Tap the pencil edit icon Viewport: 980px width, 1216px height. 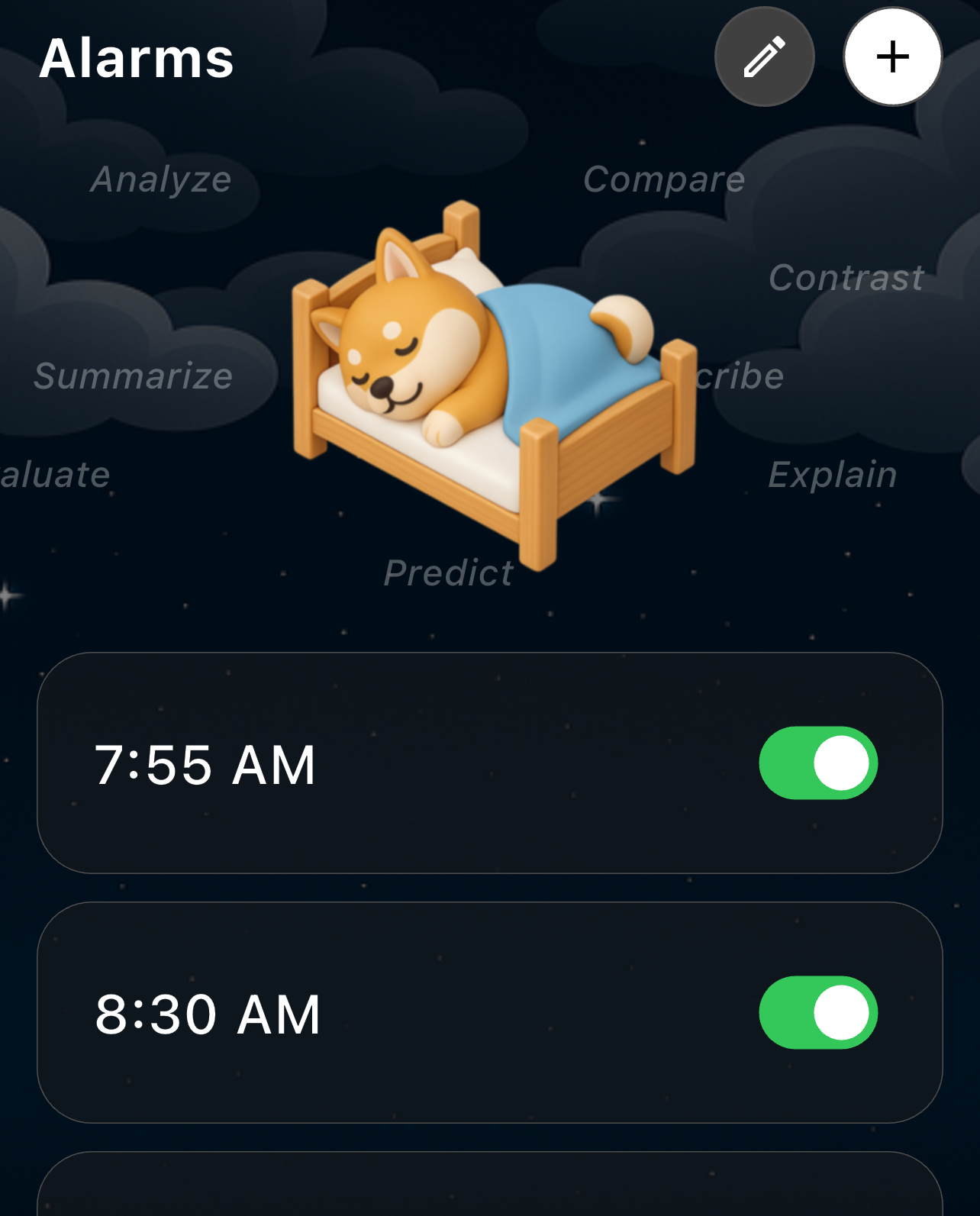[764, 56]
